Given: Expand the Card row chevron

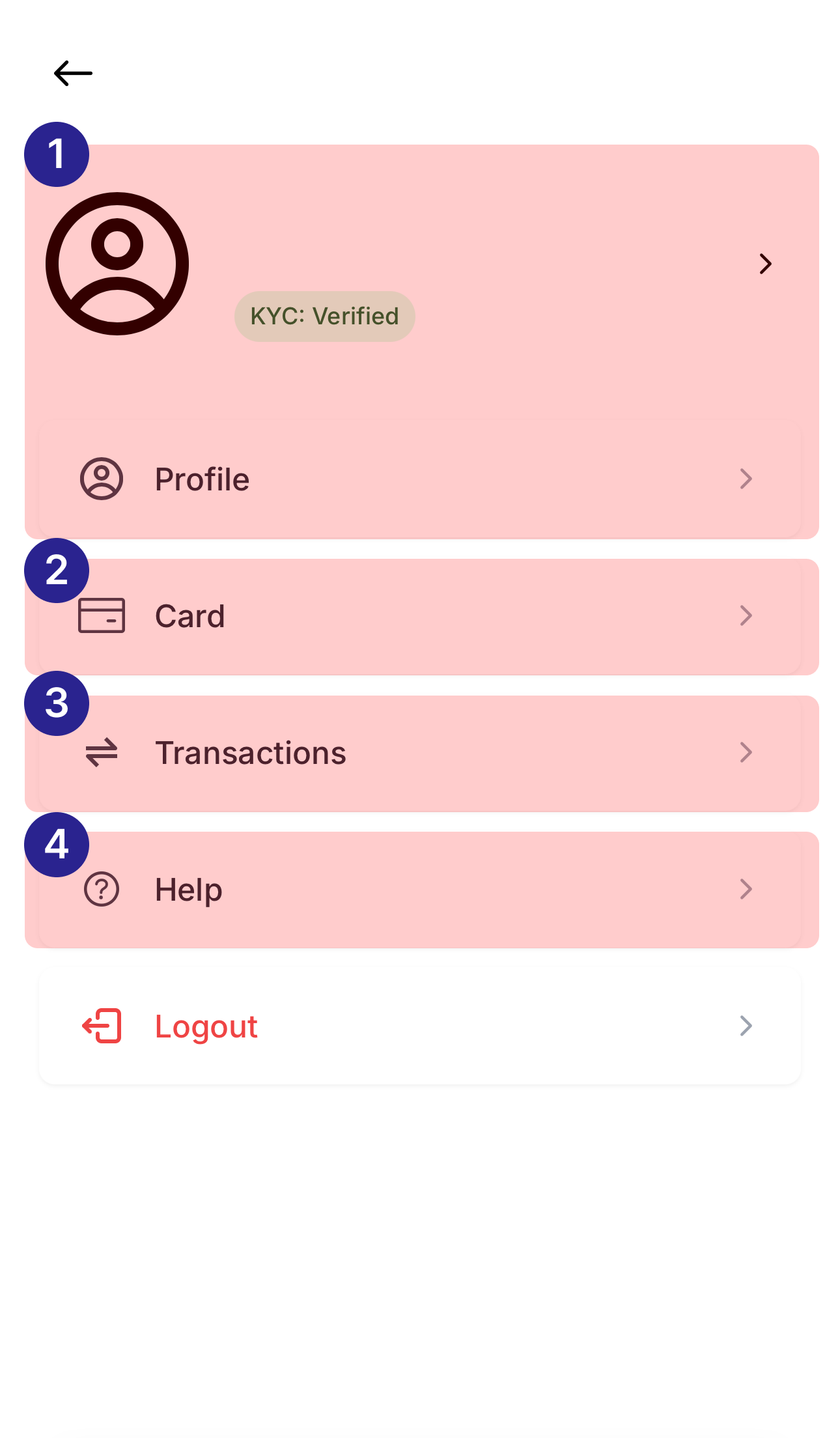Looking at the screenshot, I should [746, 616].
